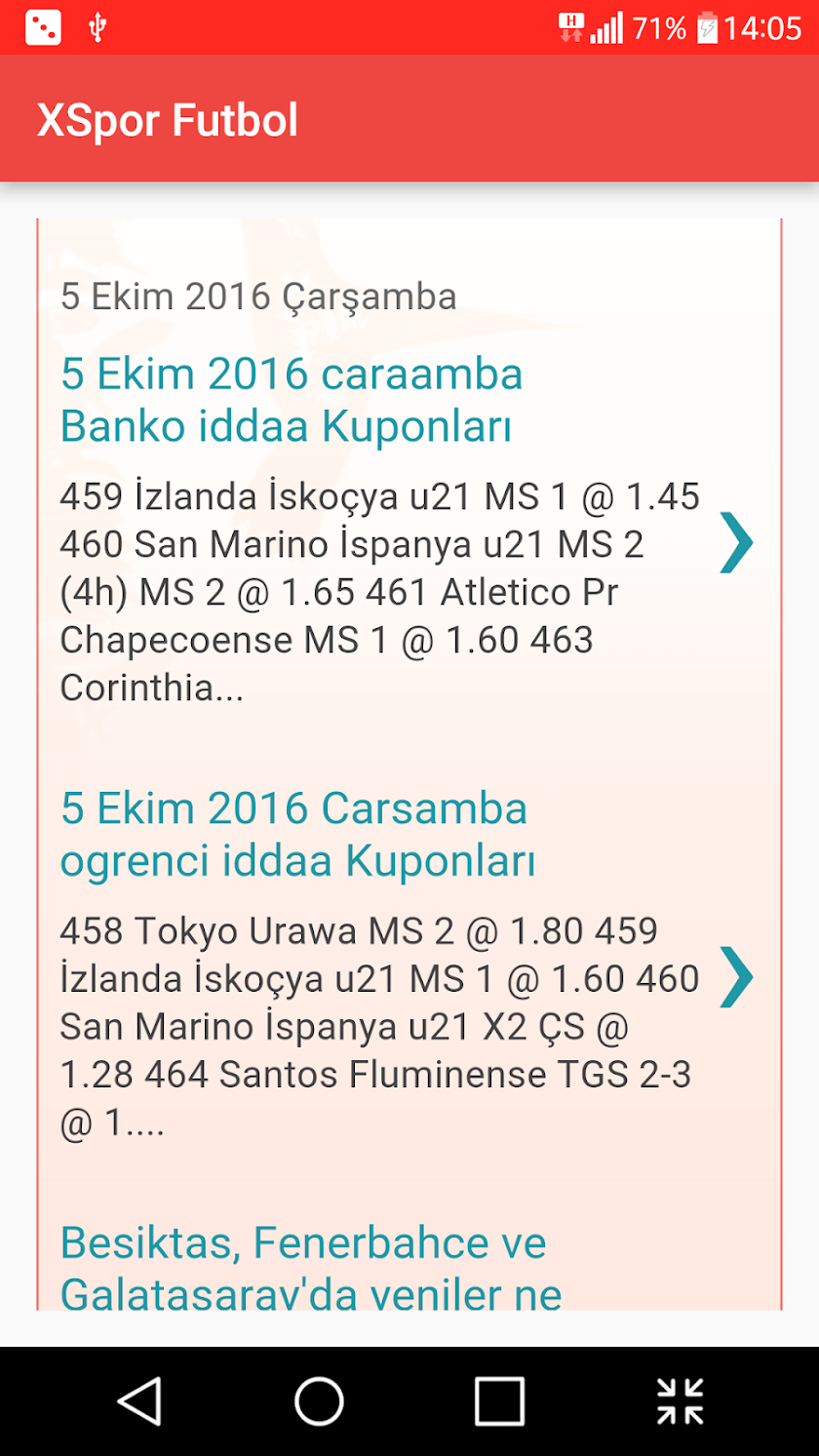Viewport: 819px width, 1456px height.
Task: Tap the arrow beside the Tokyo Urawa text
Action: click(736, 976)
